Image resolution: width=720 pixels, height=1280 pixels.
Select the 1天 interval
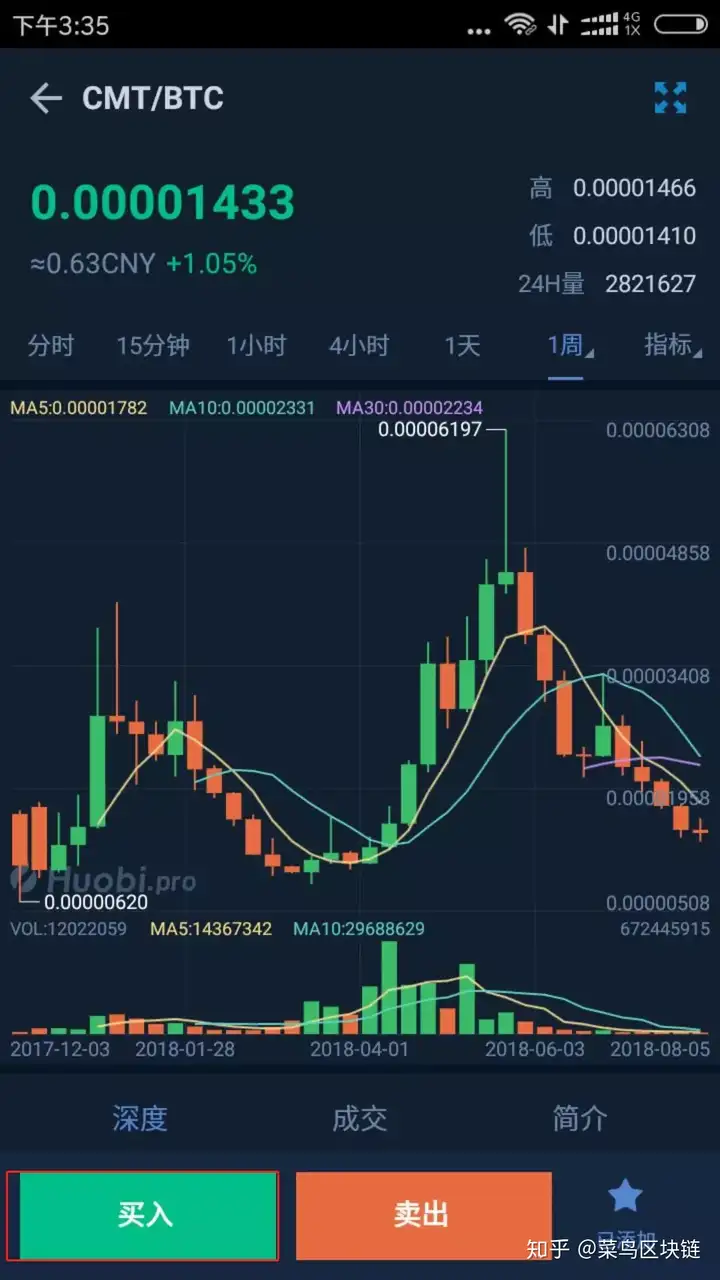point(462,346)
